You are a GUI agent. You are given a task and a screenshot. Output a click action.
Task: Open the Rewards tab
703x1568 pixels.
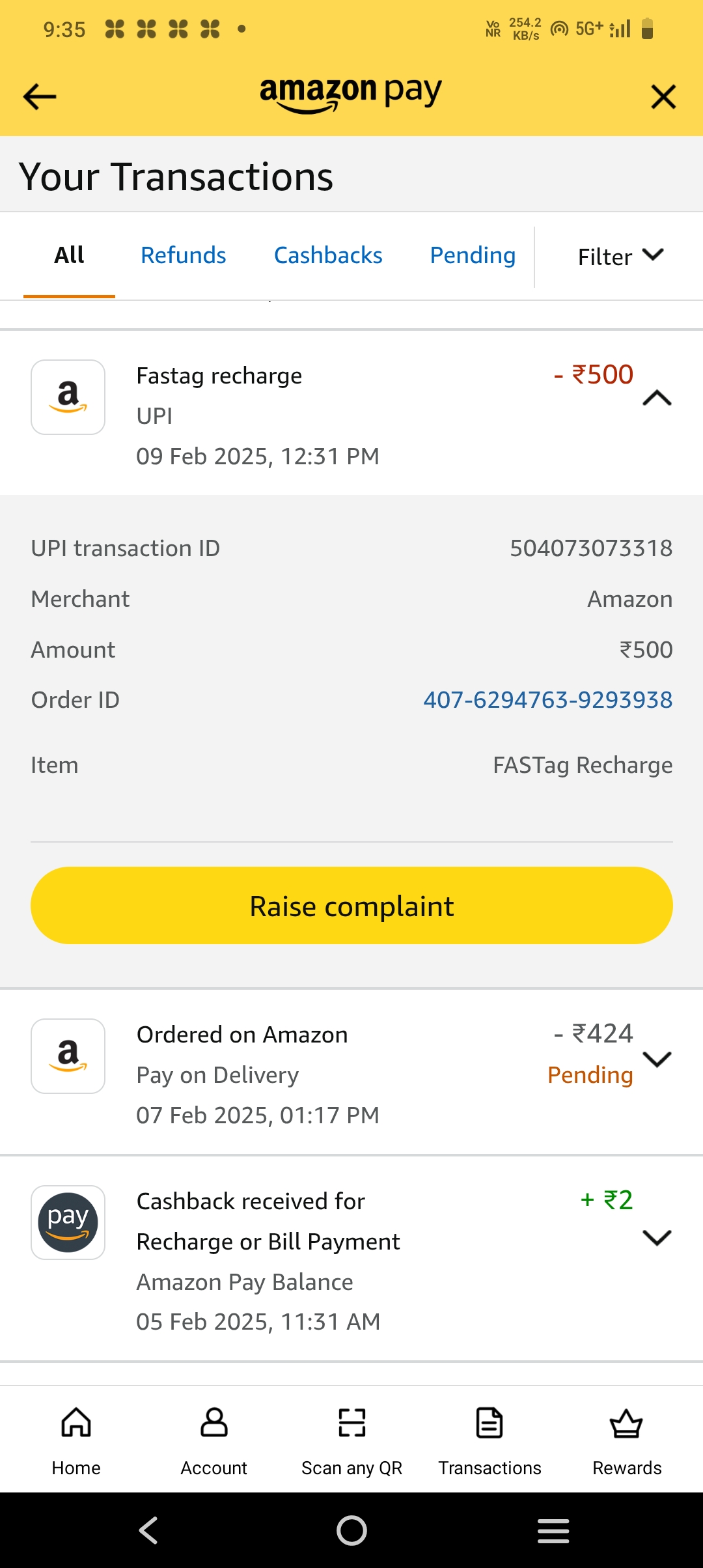coord(627,1440)
